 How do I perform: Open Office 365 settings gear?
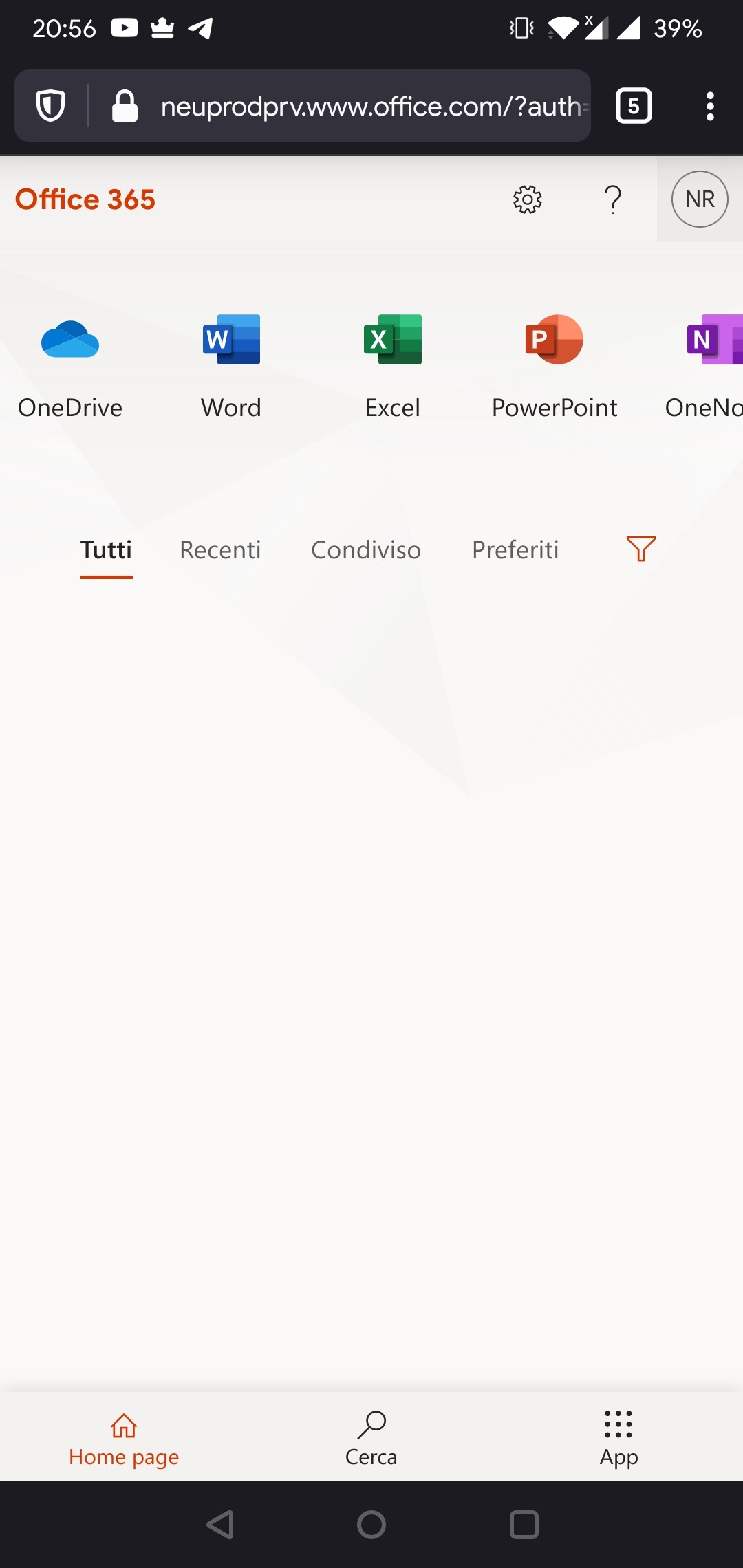(528, 199)
